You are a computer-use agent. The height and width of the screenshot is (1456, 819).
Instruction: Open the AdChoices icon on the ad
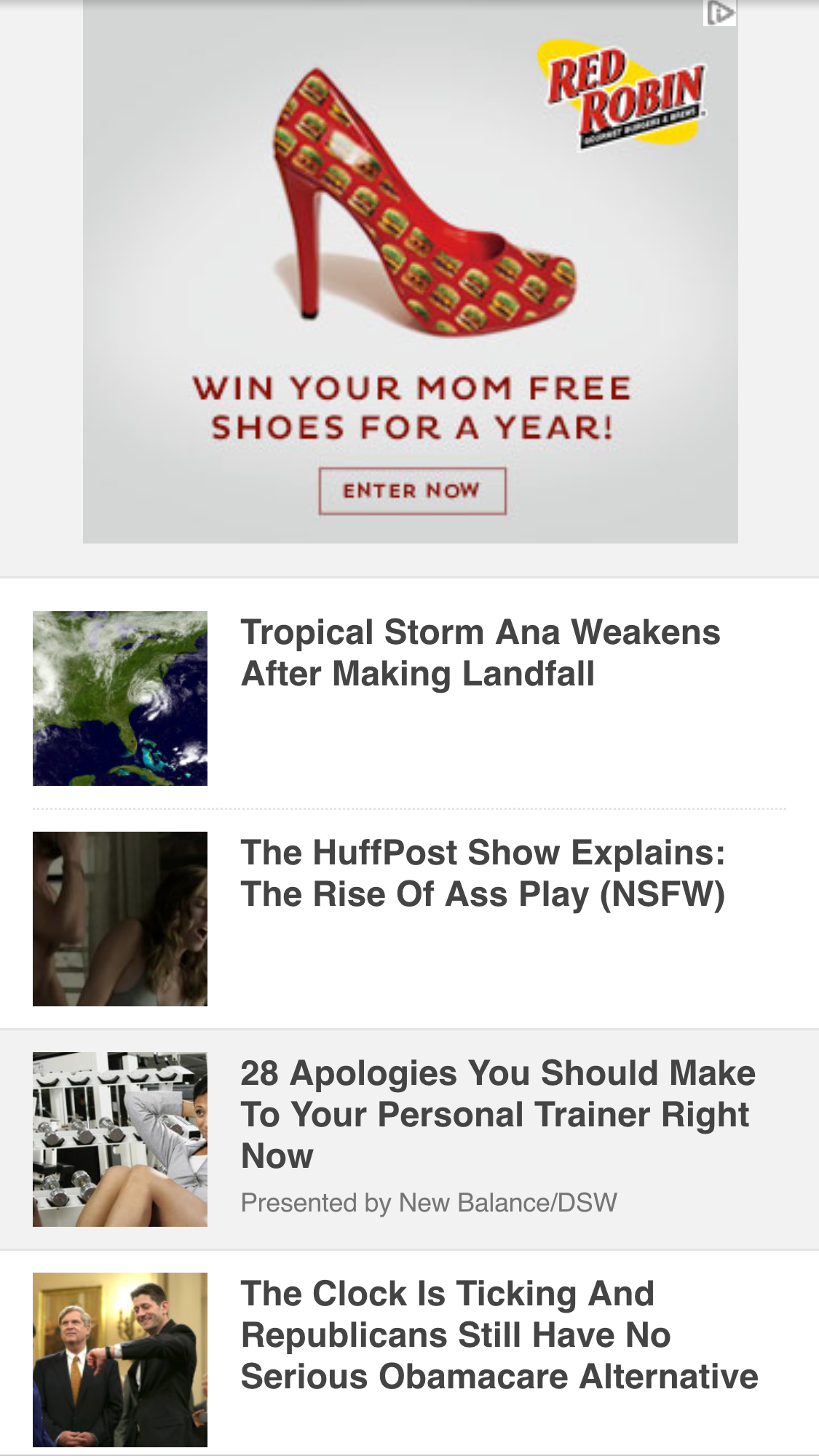720,12
